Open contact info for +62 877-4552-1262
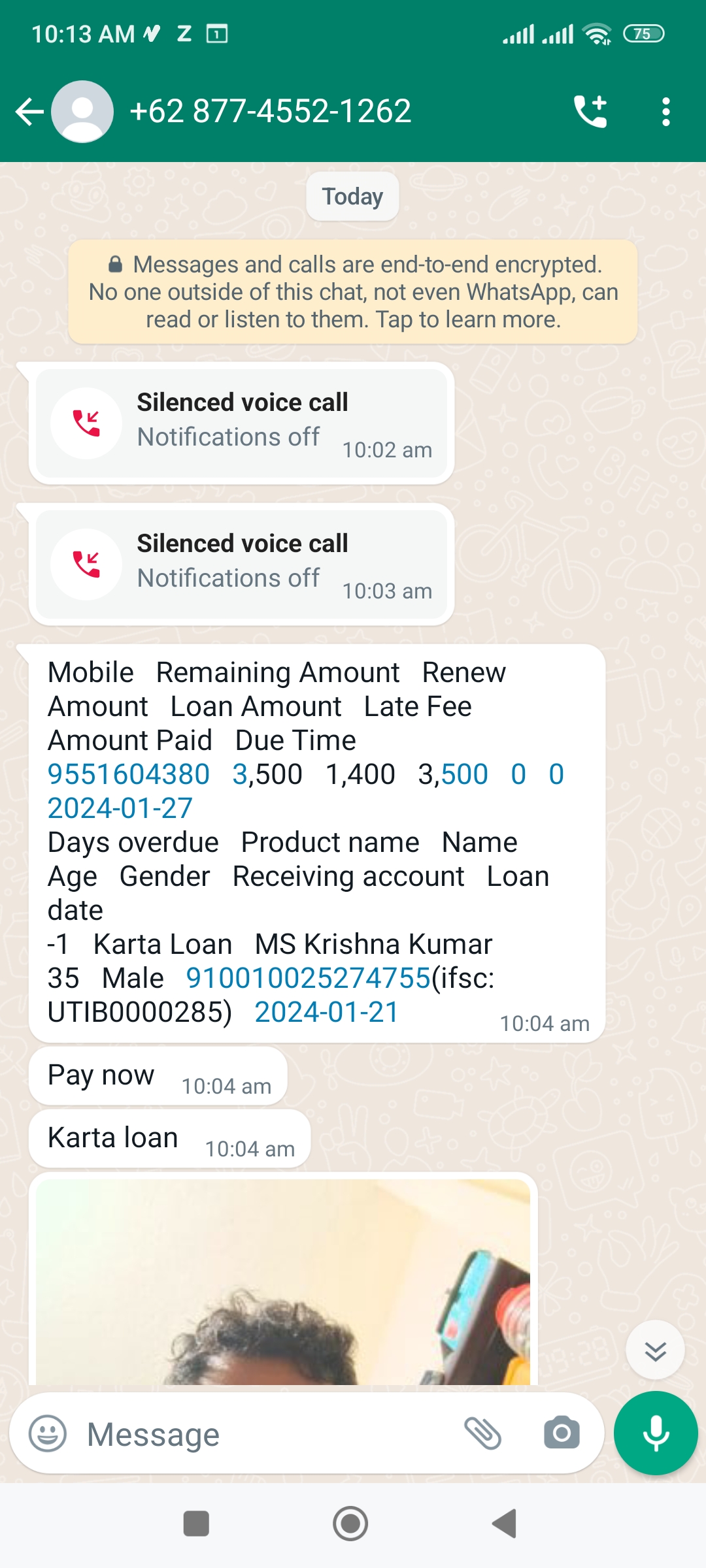Image resolution: width=706 pixels, height=1568 pixels. (x=270, y=112)
